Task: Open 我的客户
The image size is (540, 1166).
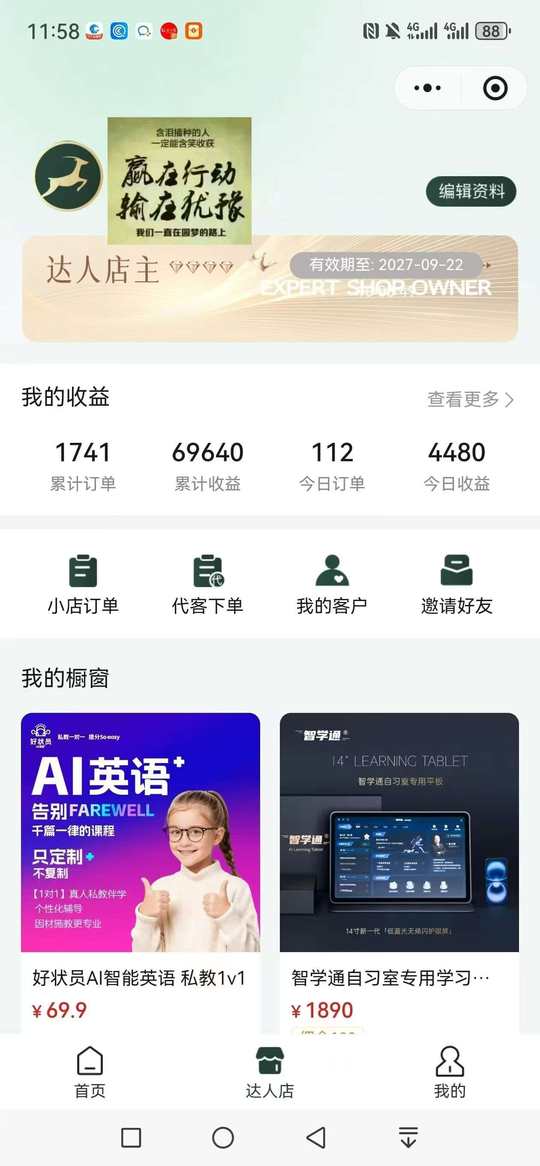Action: tap(332, 585)
